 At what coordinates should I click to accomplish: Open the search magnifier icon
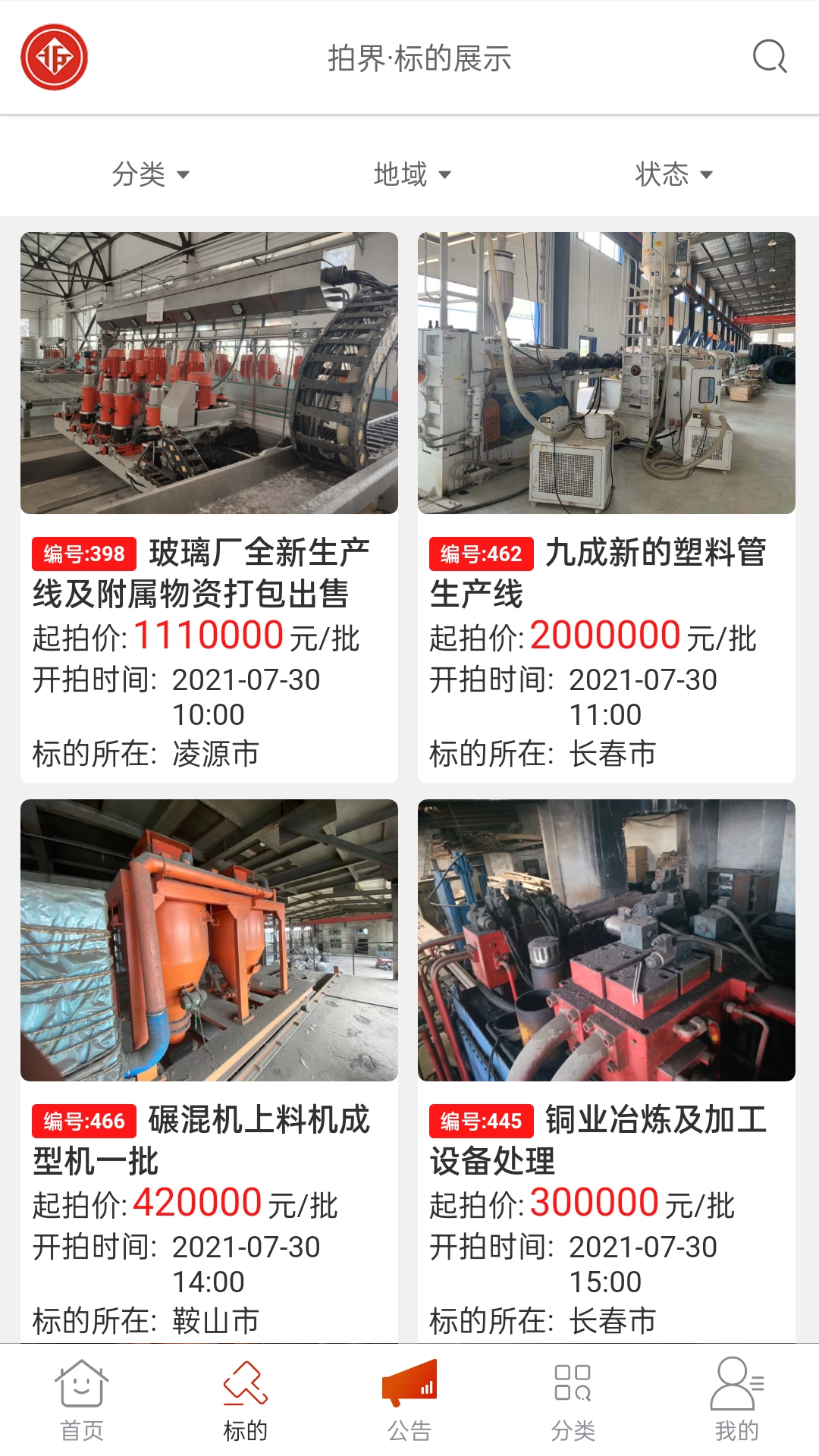pyautogui.click(x=770, y=58)
